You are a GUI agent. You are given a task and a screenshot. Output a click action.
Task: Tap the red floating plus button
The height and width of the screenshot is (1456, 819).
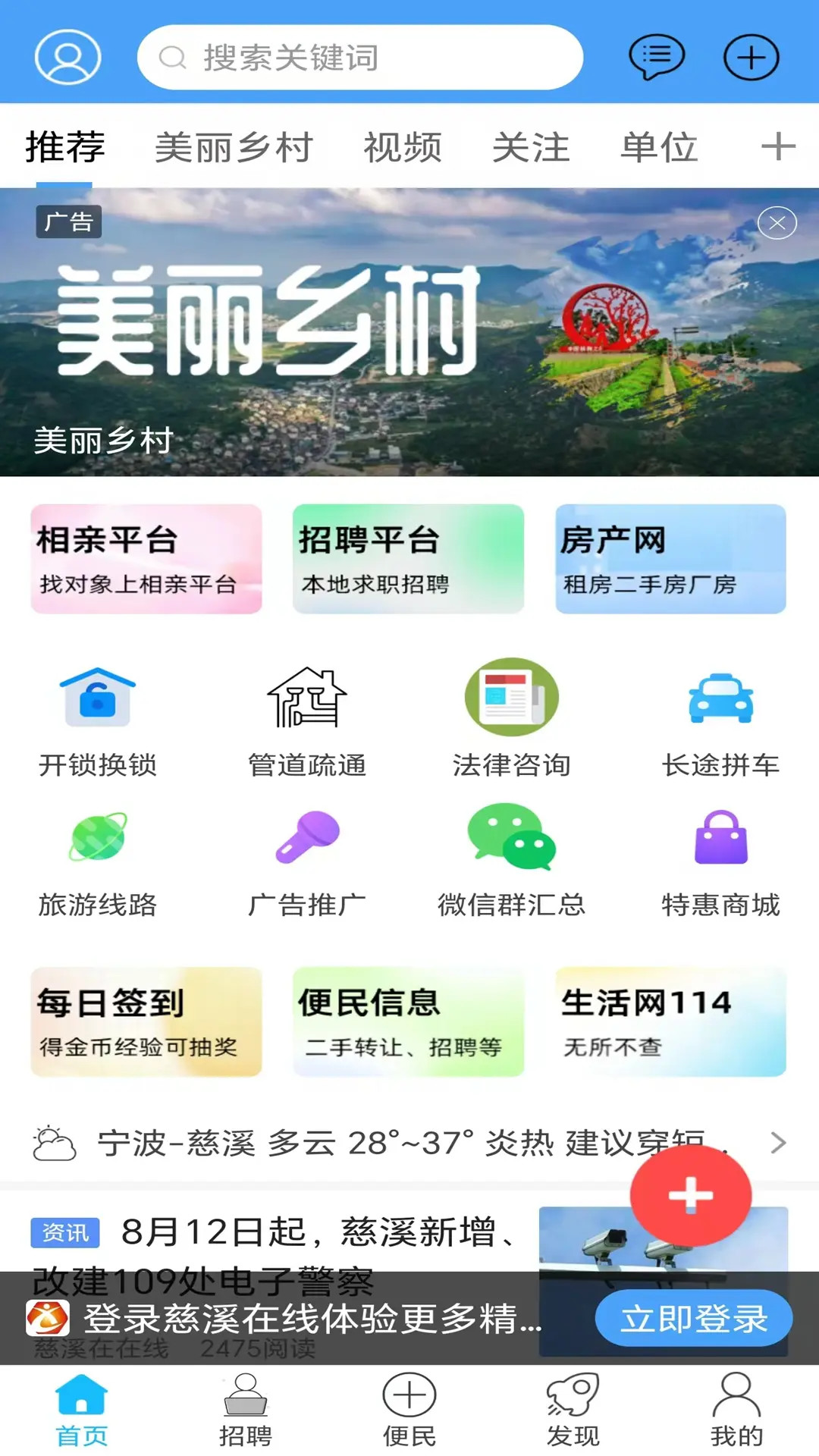tap(690, 1196)
